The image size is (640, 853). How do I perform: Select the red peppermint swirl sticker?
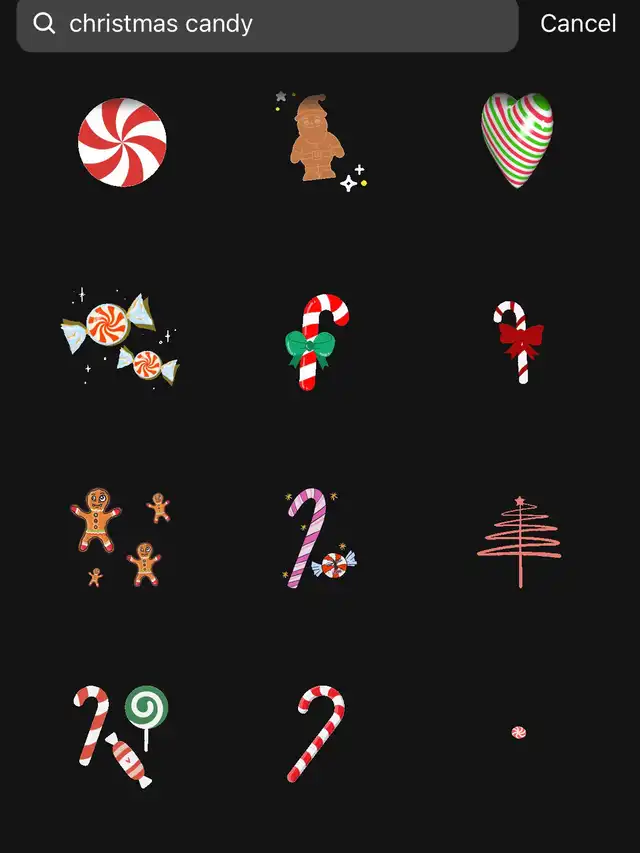[x=122, y=142]
